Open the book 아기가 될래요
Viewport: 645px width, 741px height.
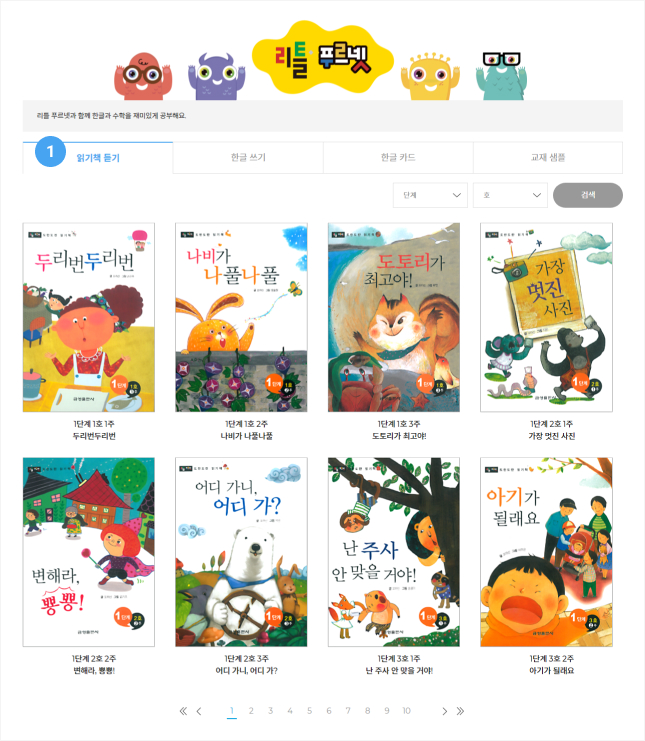(x=546, y=552)
